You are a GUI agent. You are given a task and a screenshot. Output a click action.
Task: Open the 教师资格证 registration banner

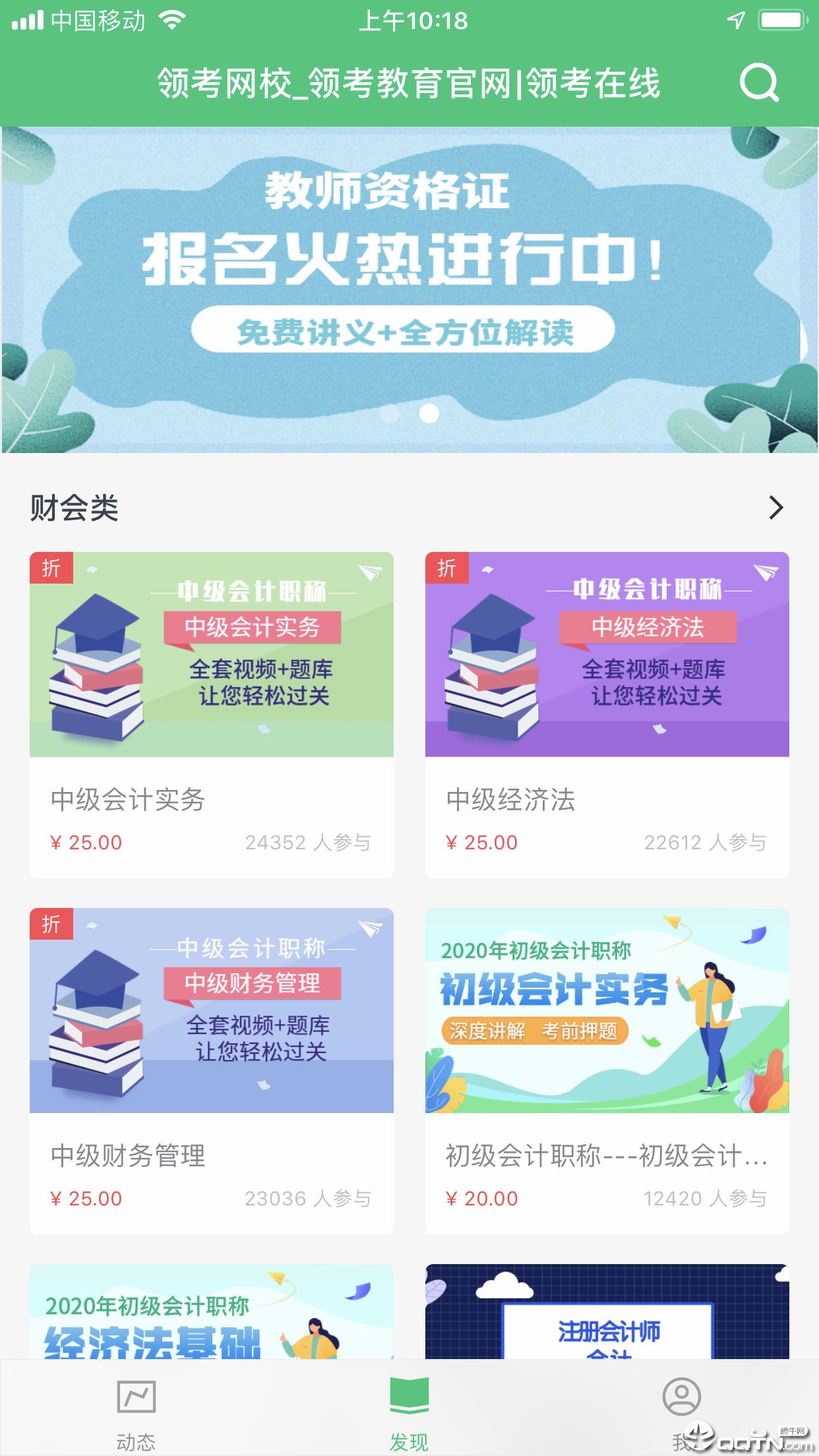409,289
